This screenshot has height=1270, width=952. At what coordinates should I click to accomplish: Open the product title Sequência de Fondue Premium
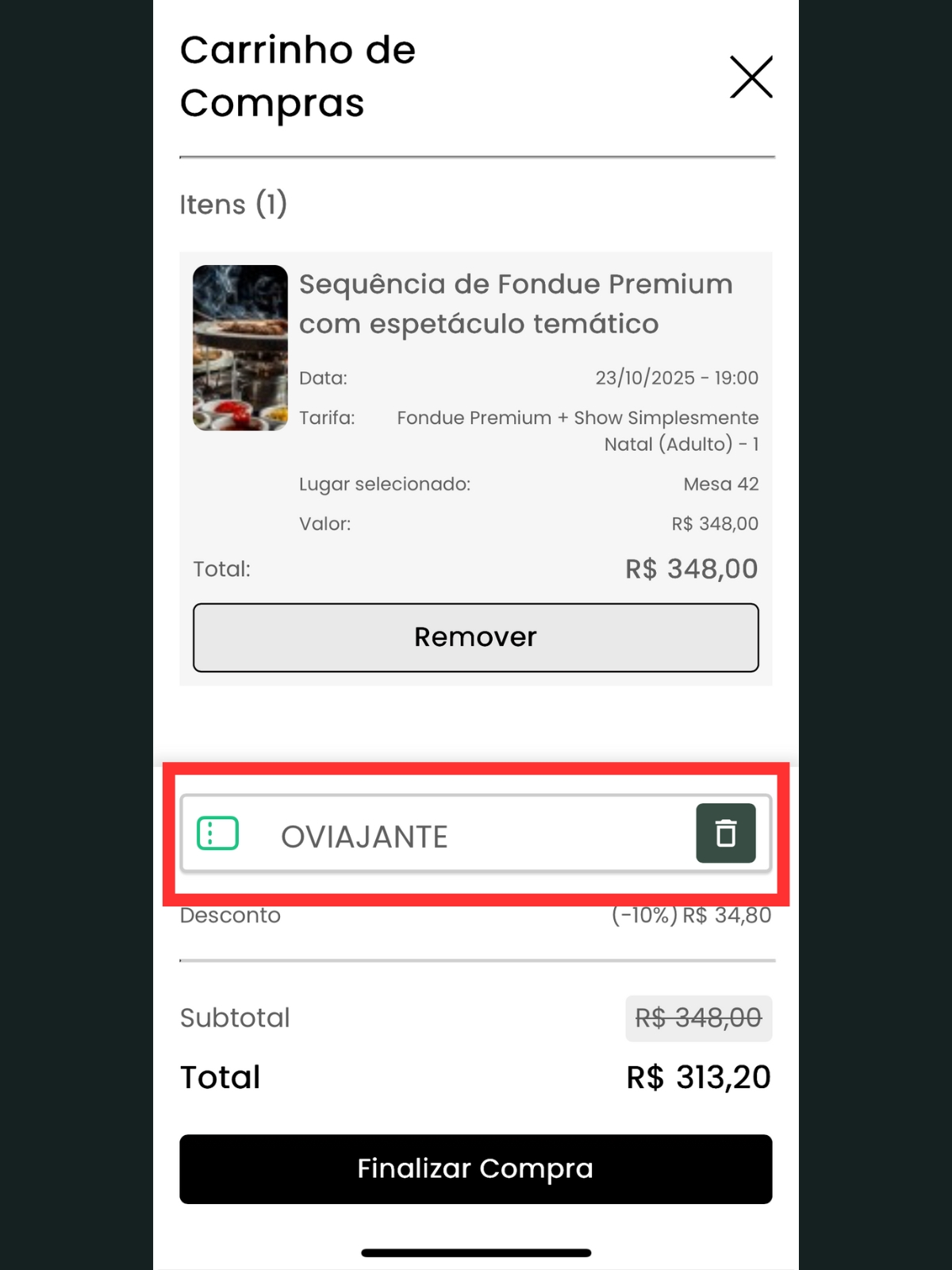[514, 304]
